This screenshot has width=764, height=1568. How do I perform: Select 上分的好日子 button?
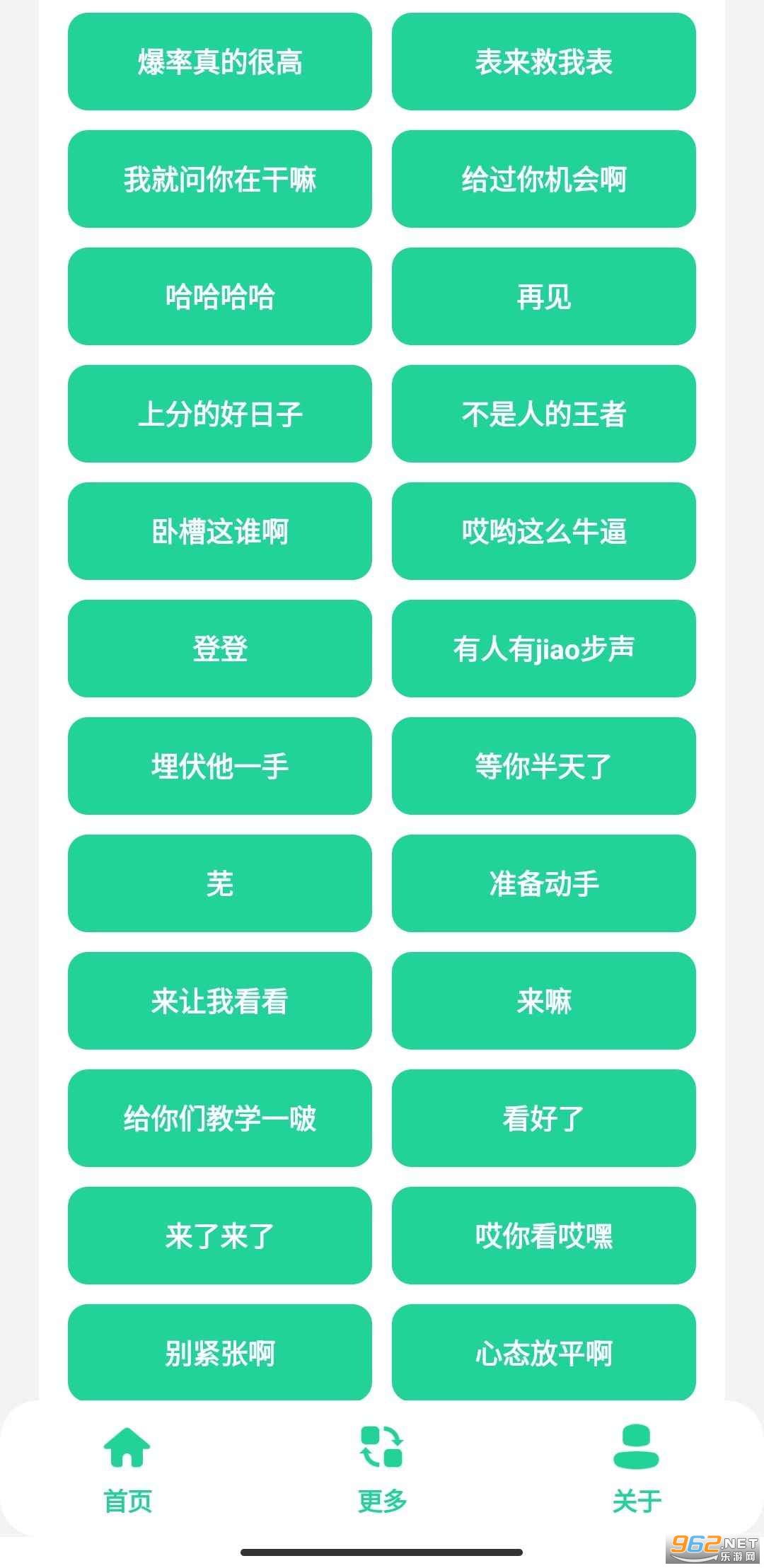tap(220, 414)
